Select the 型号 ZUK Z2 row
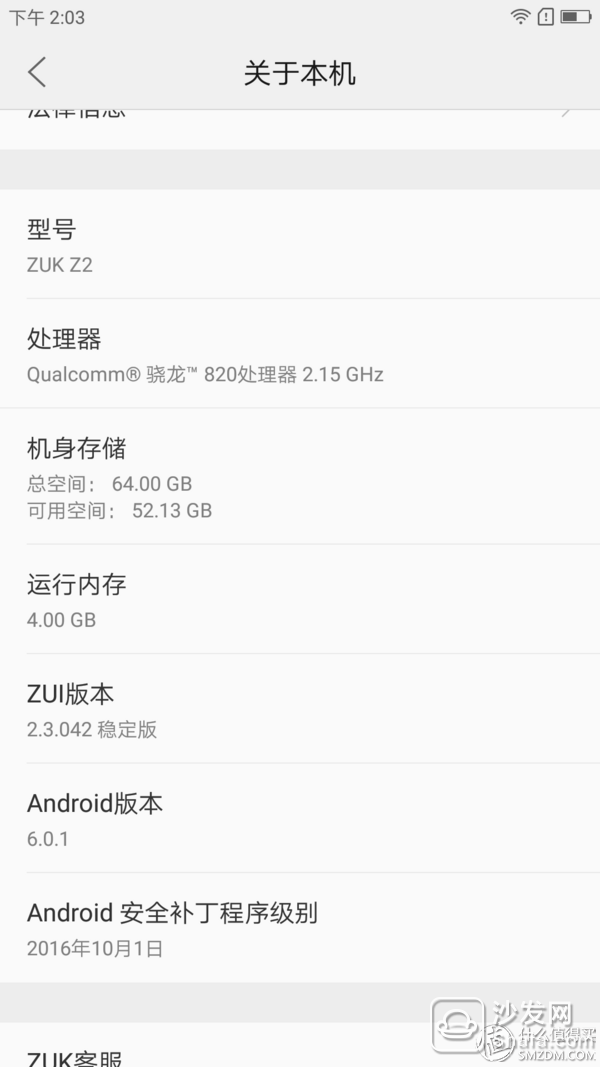The image size is (600, 1067). click(x=300, y=244)
